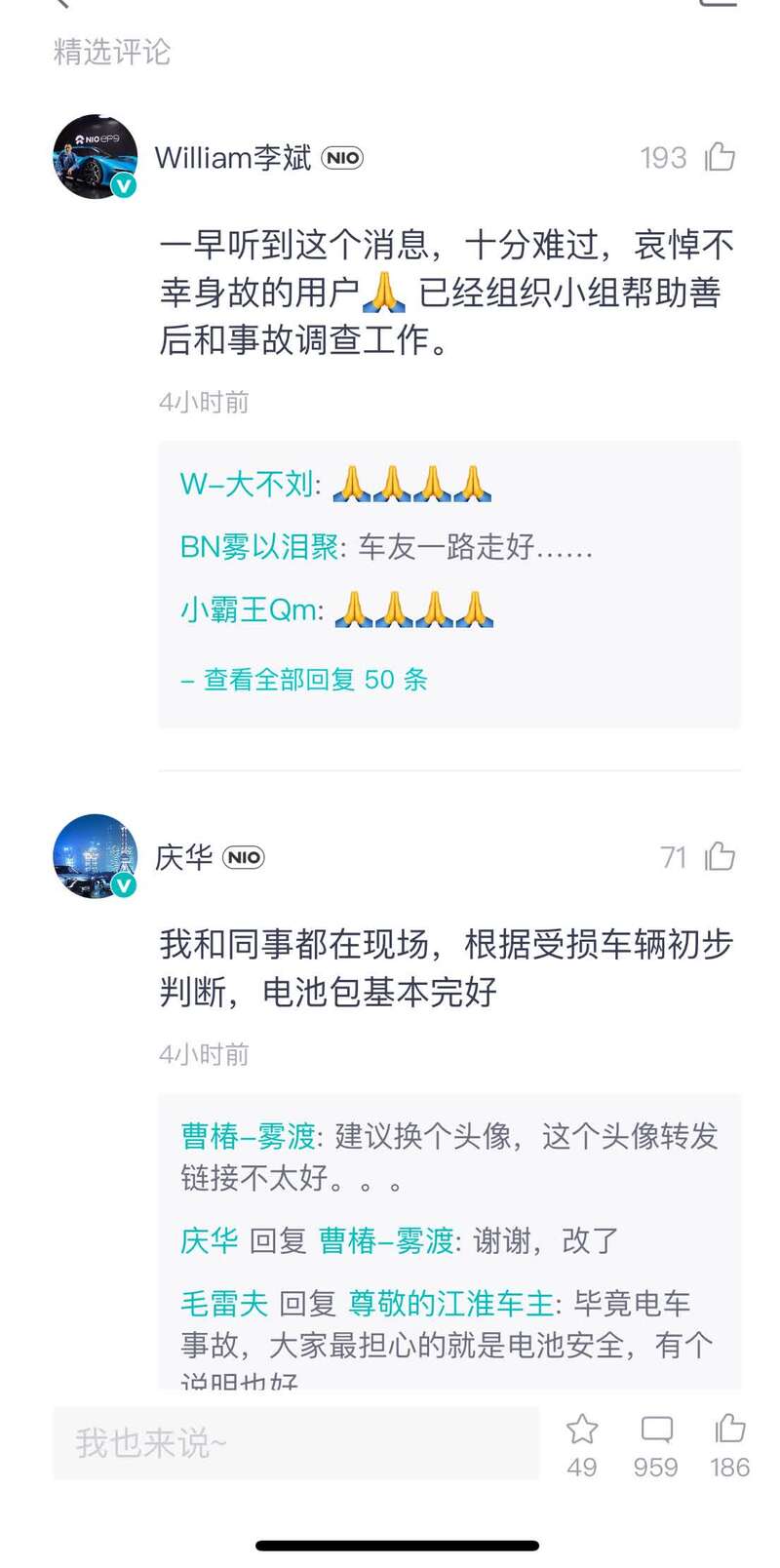Viewport: 780px width, 1568px height.
Task: Like 庆华's comment
Action: click(720, 856)
